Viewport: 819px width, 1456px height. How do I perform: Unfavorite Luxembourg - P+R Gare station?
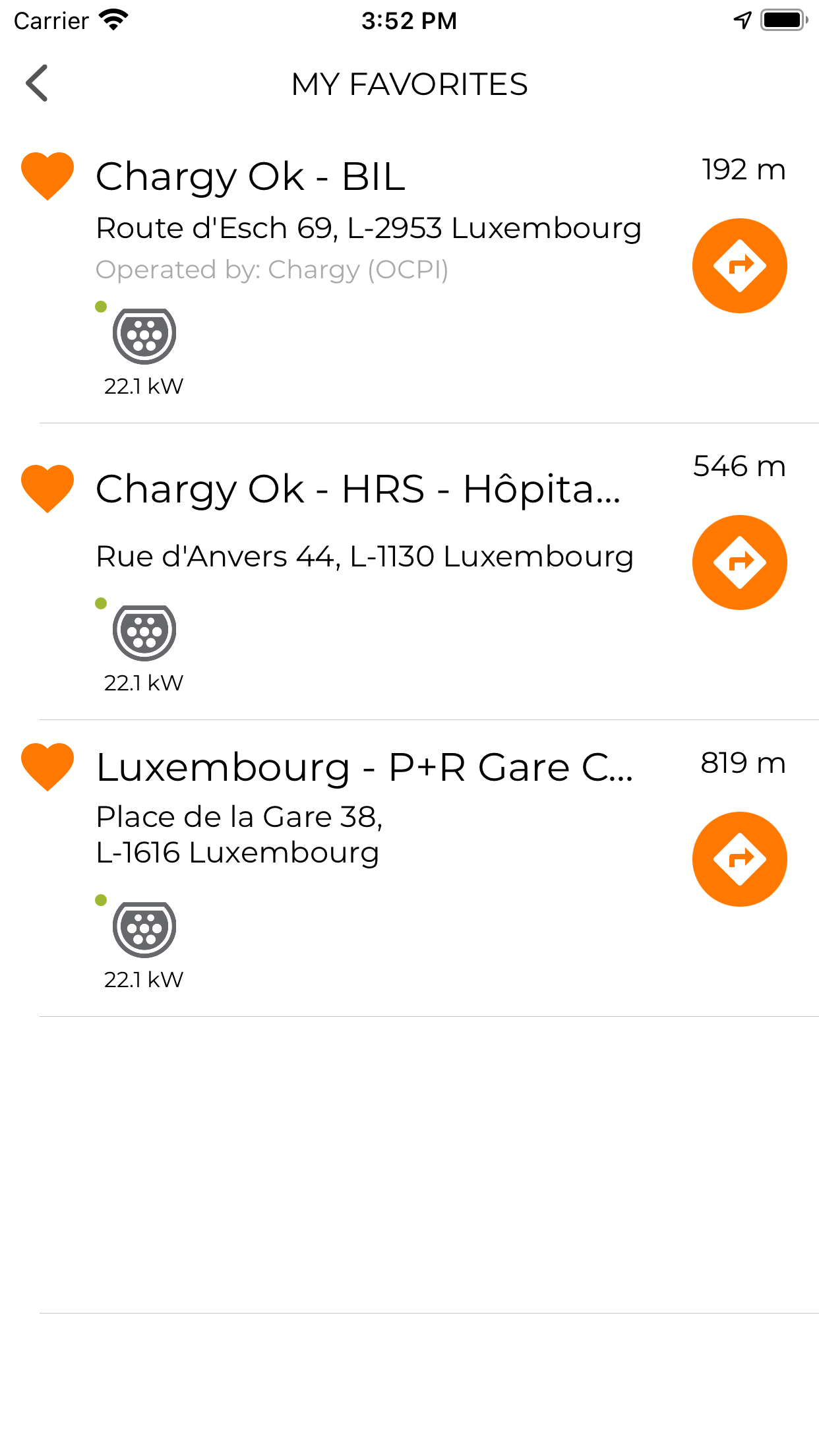[47, 766]
